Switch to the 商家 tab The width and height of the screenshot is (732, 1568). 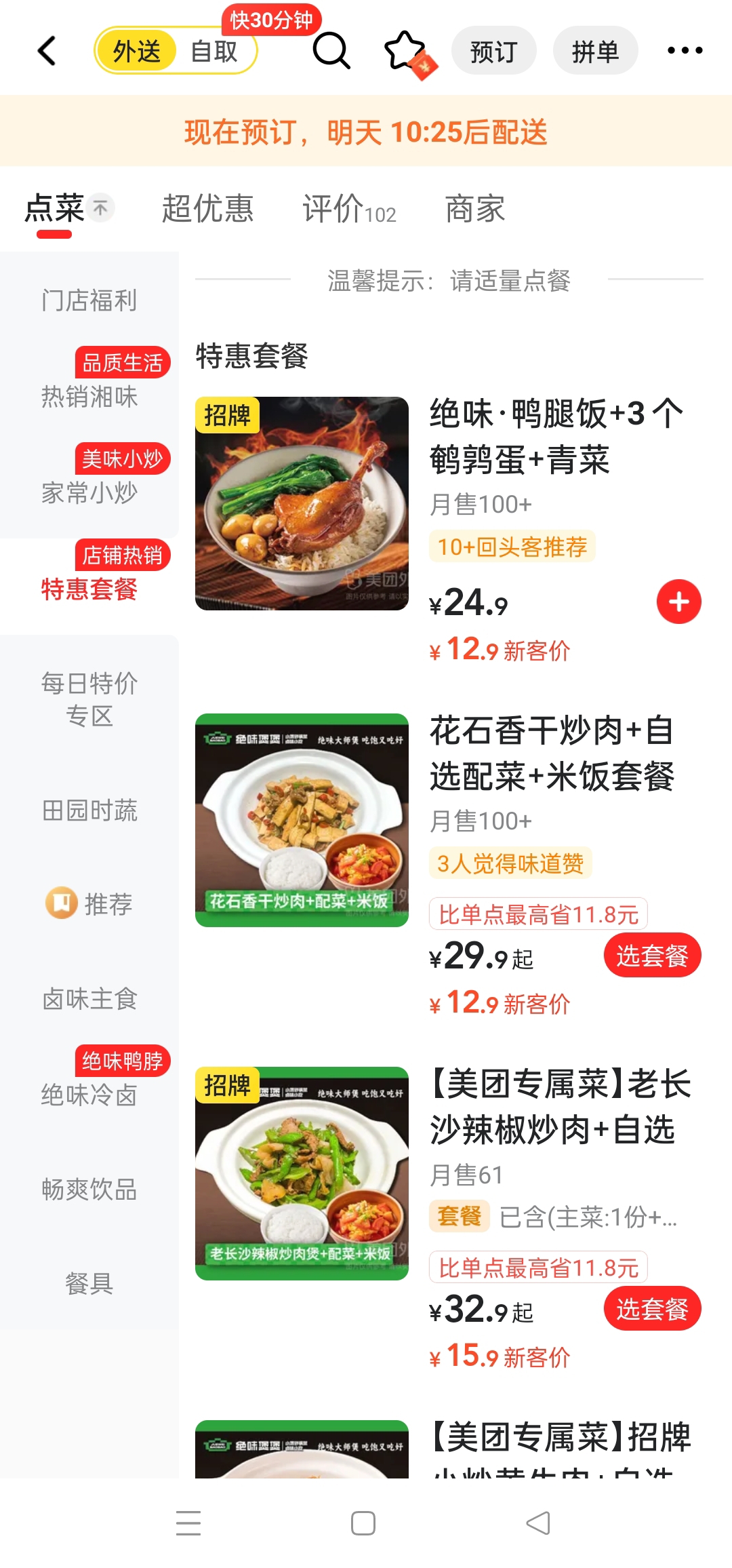[x=475, y=208]
